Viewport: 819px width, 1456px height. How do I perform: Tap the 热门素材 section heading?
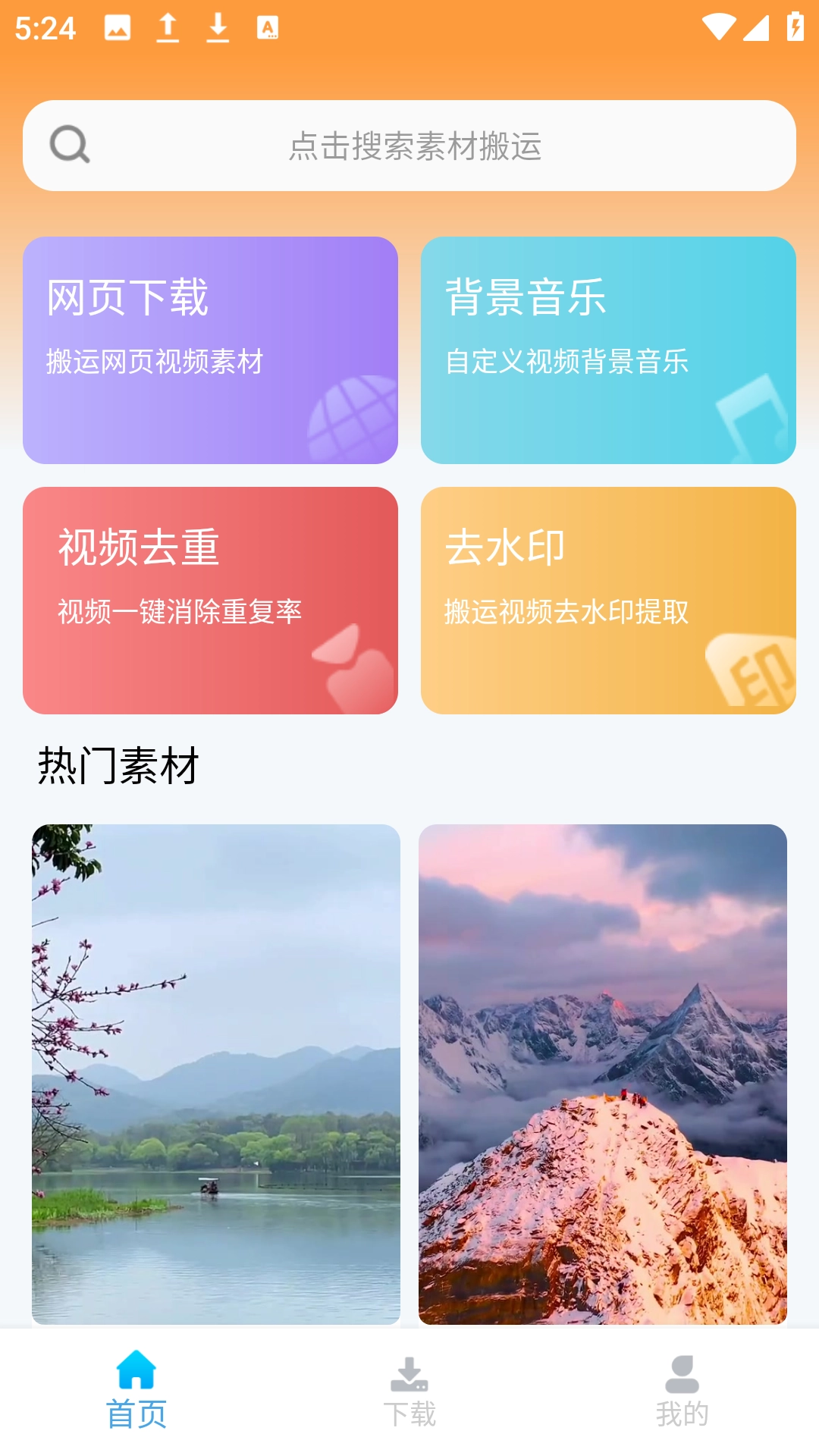(x=119, y=766)
